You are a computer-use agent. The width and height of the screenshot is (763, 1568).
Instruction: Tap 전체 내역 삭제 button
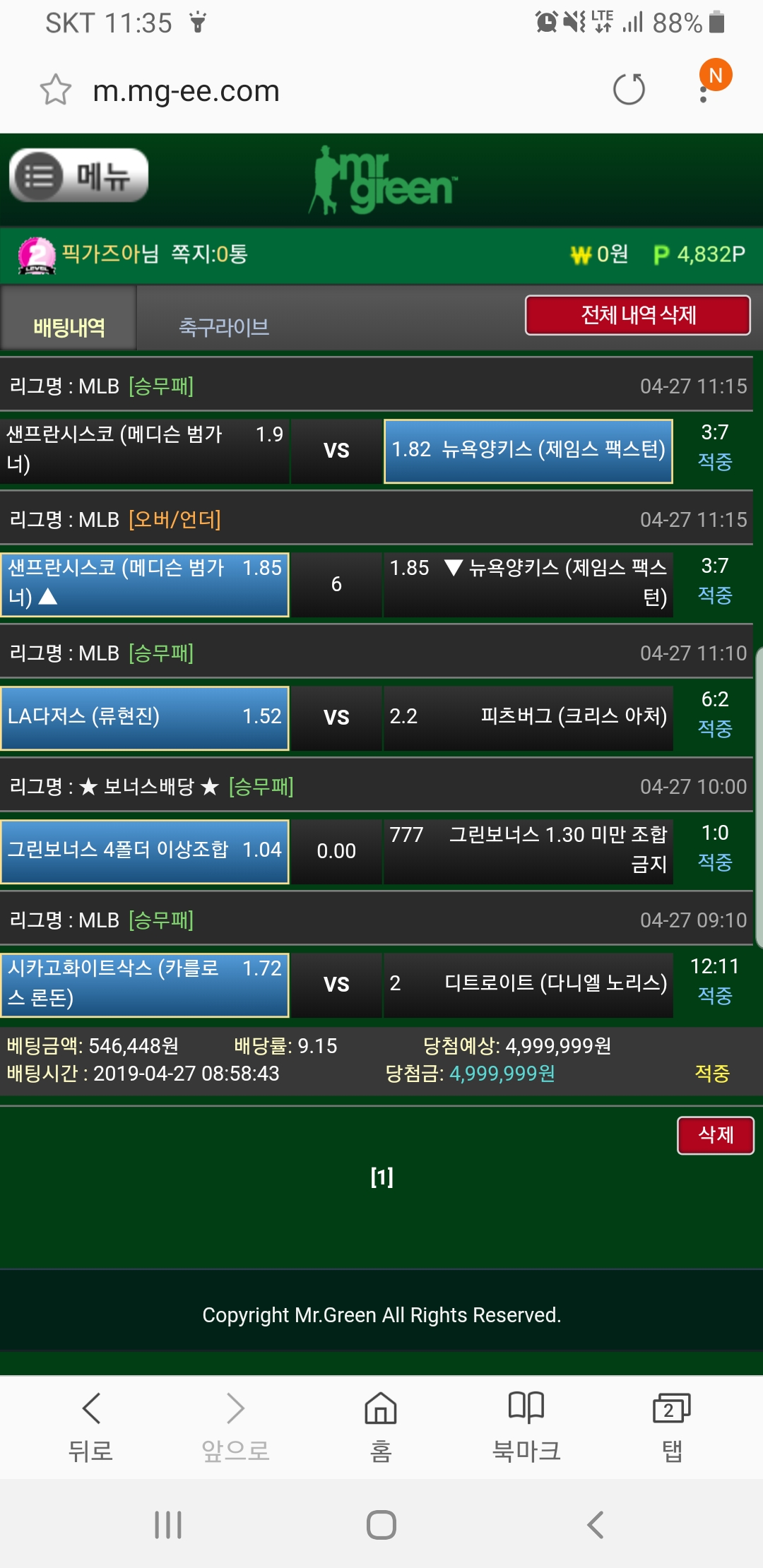638,315
